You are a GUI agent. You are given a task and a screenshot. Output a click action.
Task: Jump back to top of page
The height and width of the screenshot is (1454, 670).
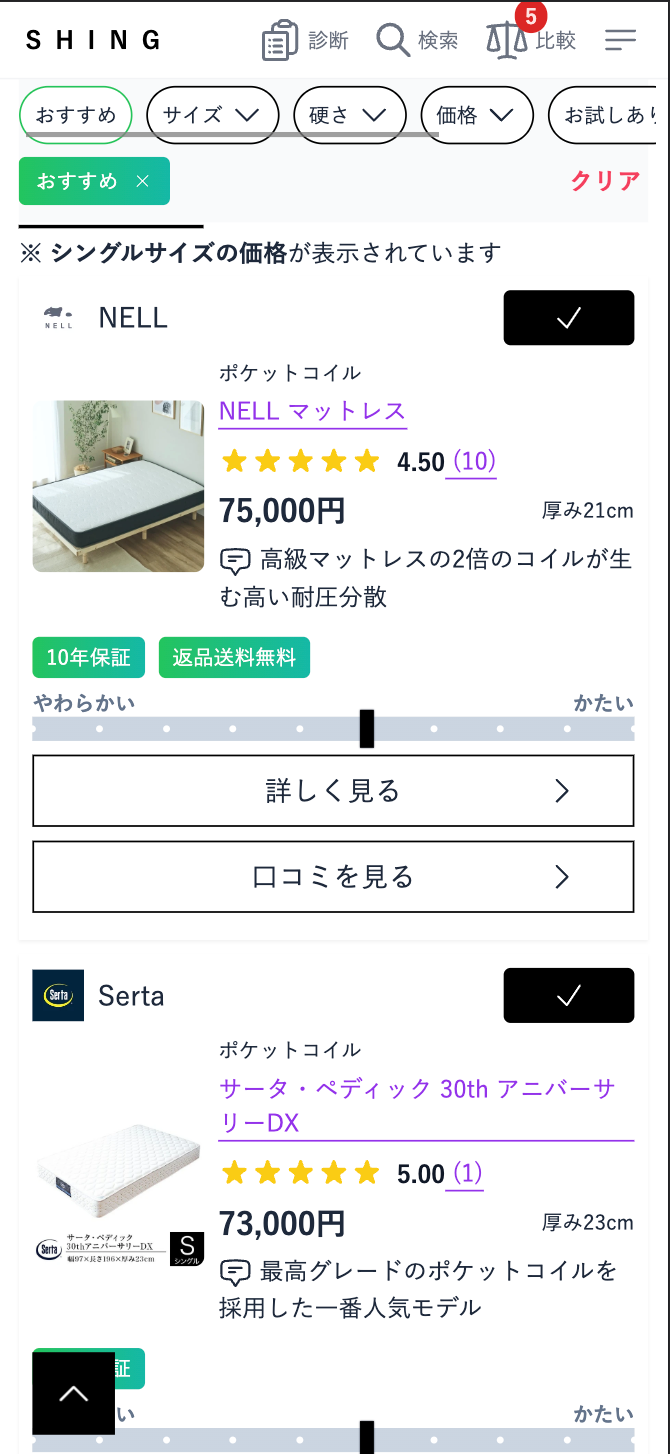coord(74,1393)
